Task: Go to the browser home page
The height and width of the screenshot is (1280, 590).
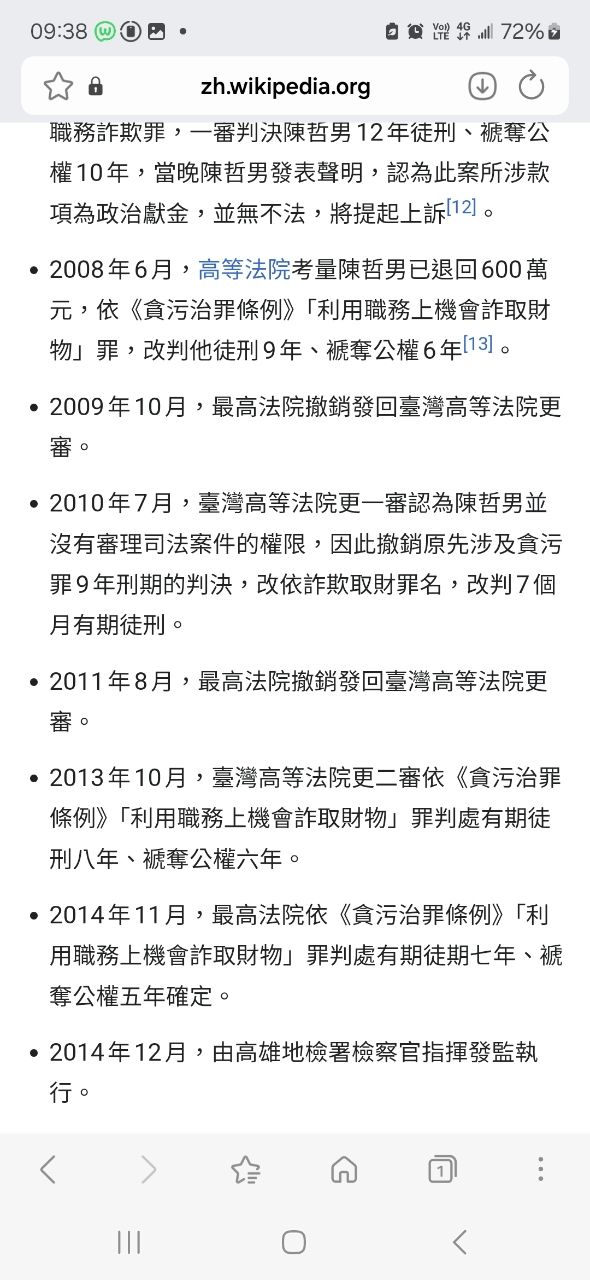Action: coord(344,1169)
